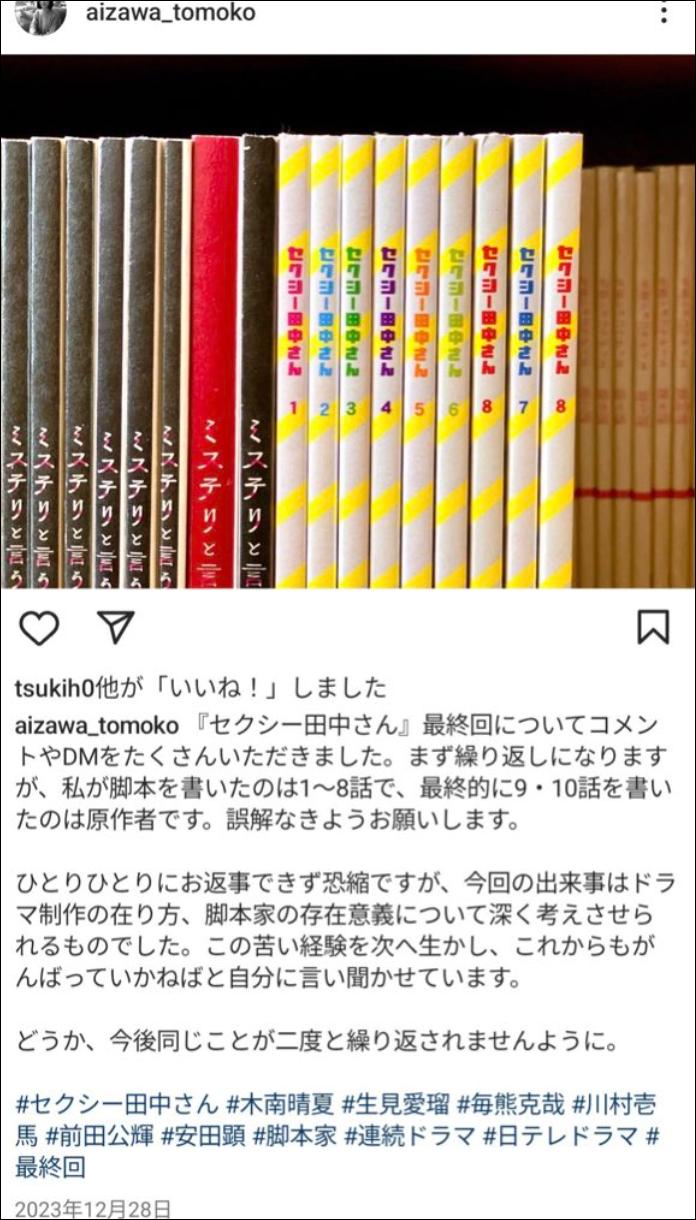The width and height of the screenshot is (696, 1220).
Task: Open hashtag #生見愛瑠
Action: (x=397, y=1104)
